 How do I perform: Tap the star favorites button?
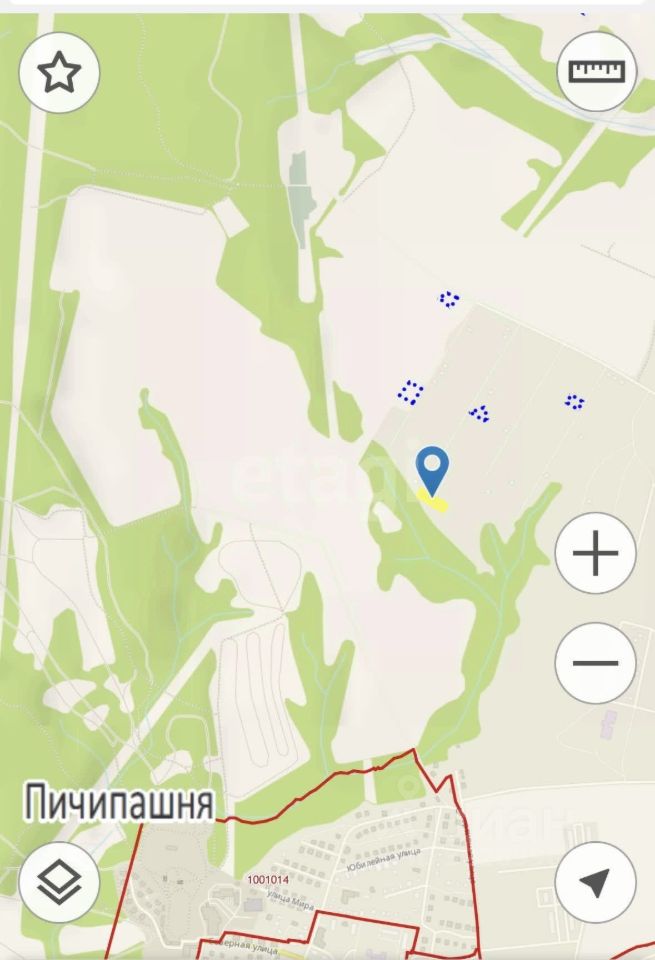59,72
